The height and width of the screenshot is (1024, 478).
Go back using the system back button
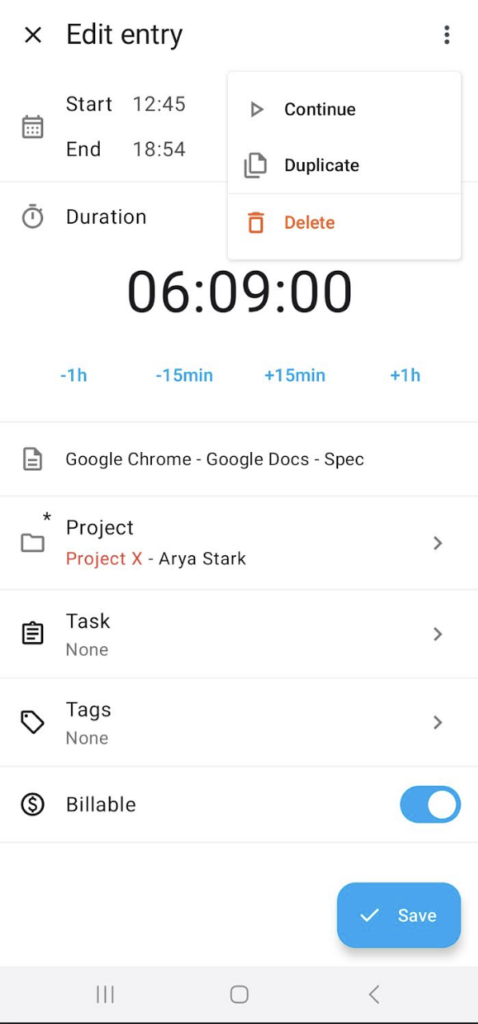[x=374, y=994]
